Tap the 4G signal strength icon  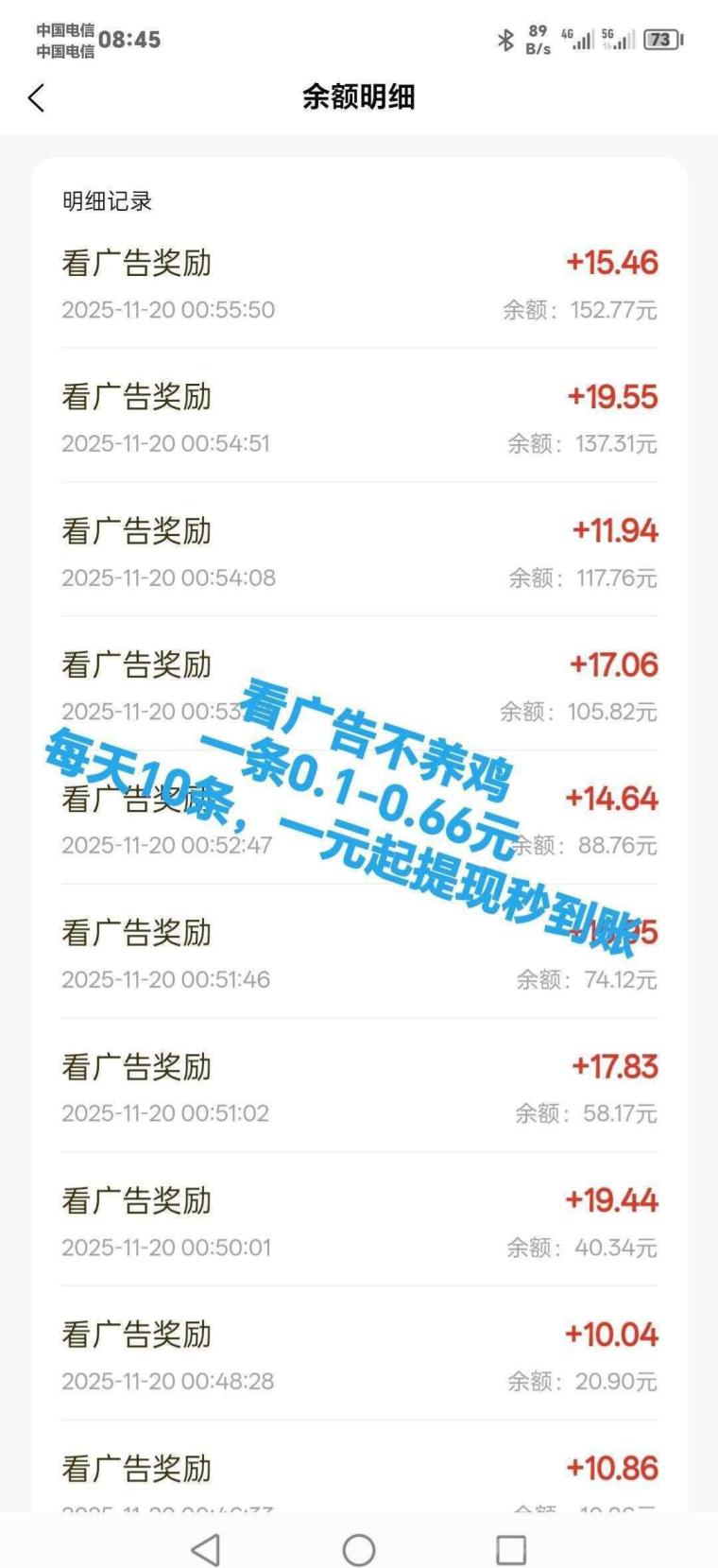pos(577,41)
